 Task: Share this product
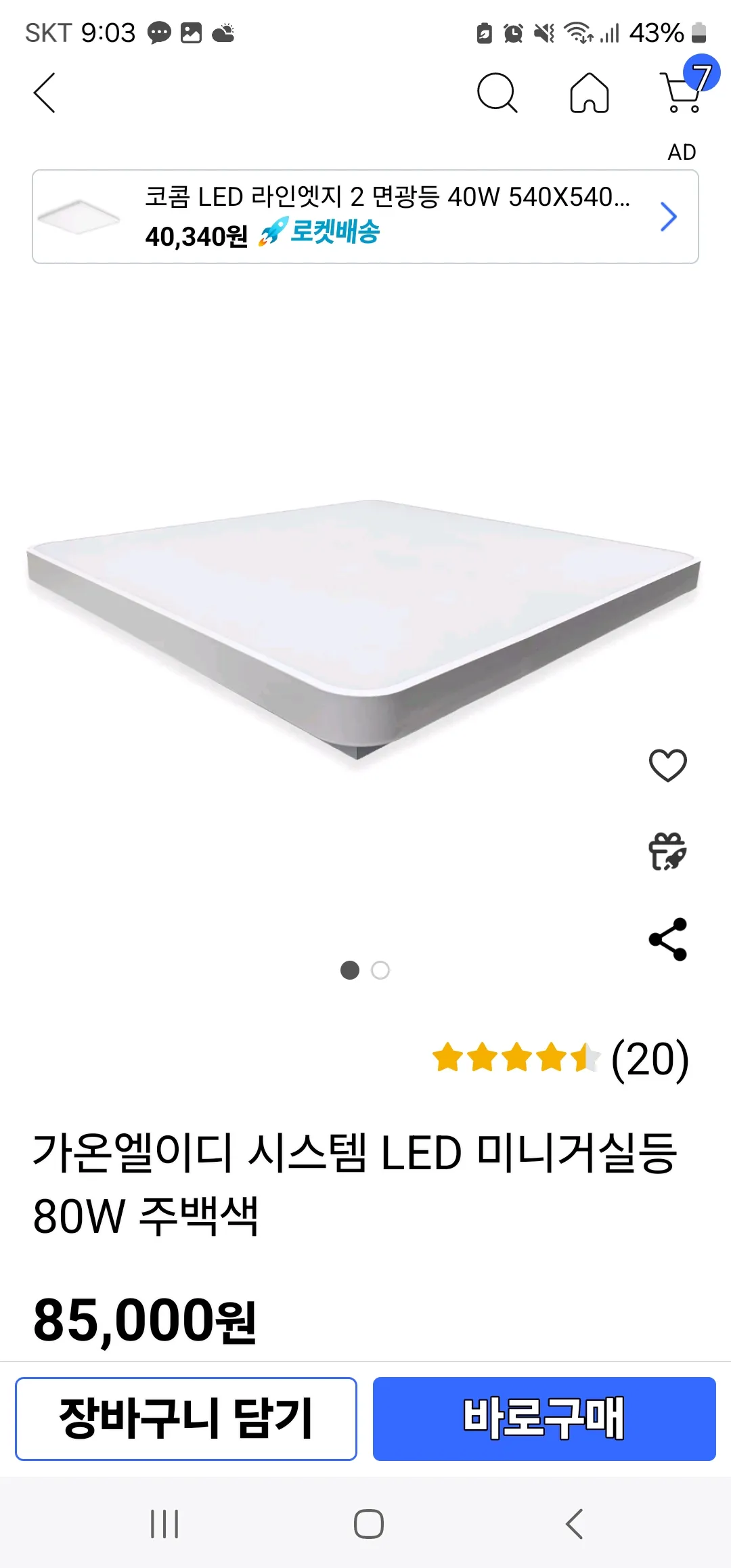(667, 939)
